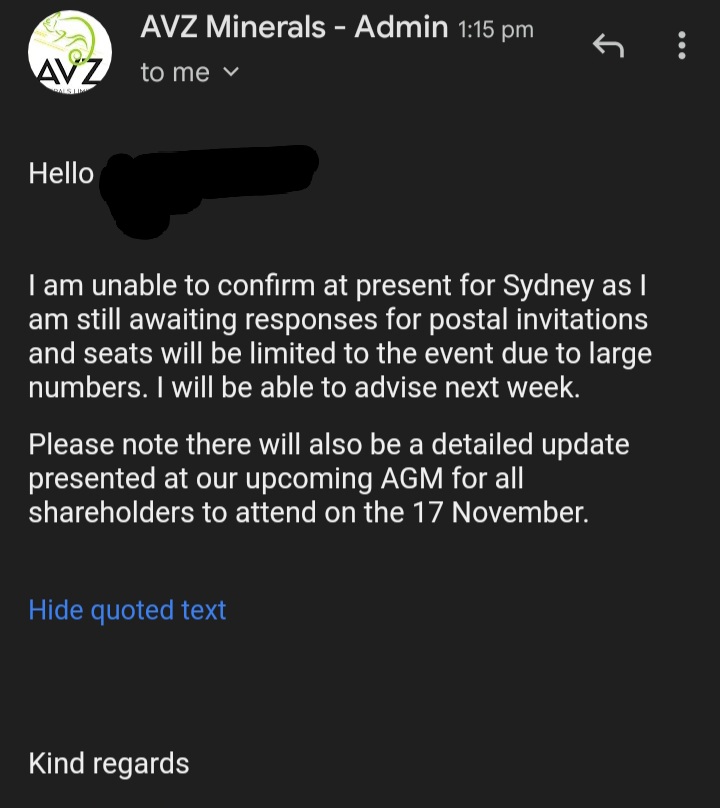
Task: Tap the AVZ Minerals sender avatar
Action: (68, 53)
